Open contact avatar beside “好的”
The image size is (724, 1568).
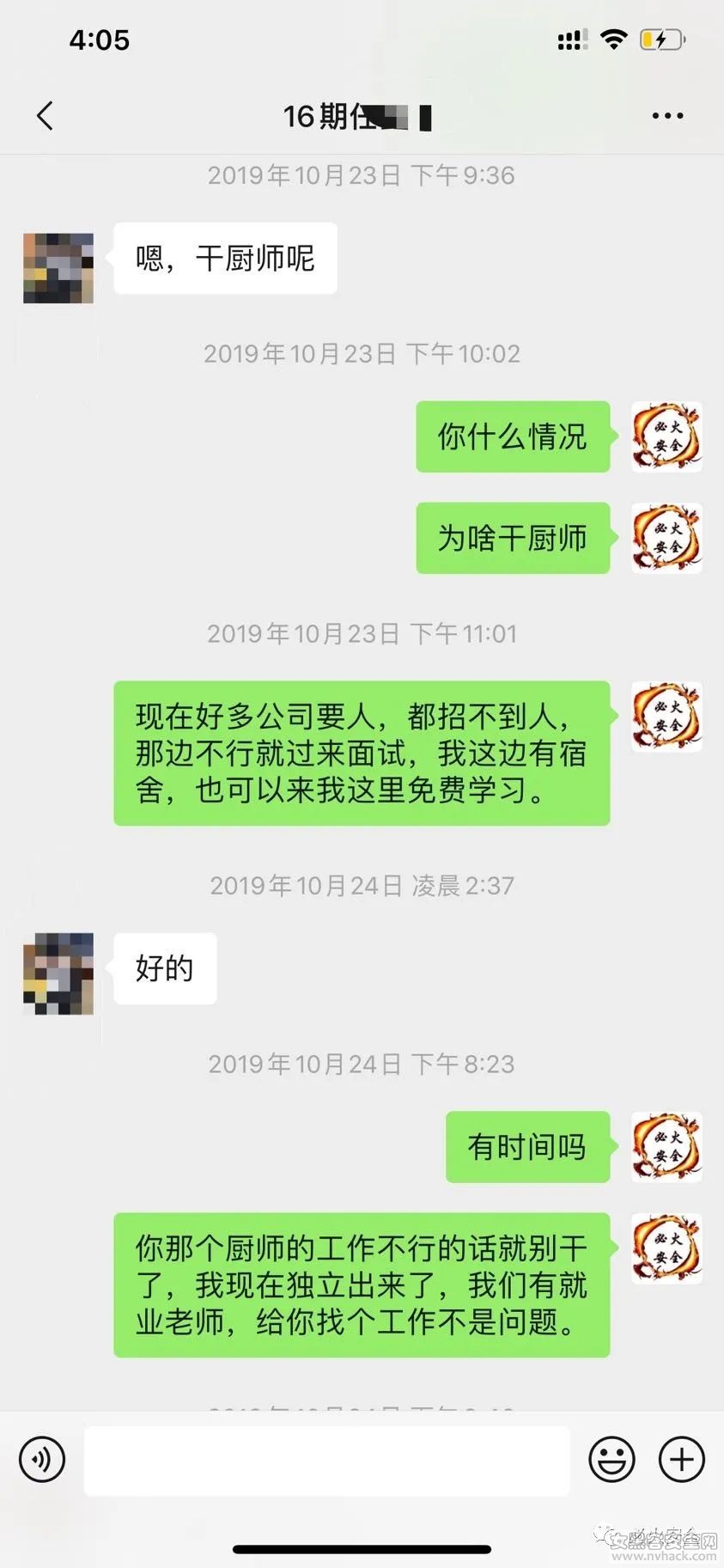(58, 973)
